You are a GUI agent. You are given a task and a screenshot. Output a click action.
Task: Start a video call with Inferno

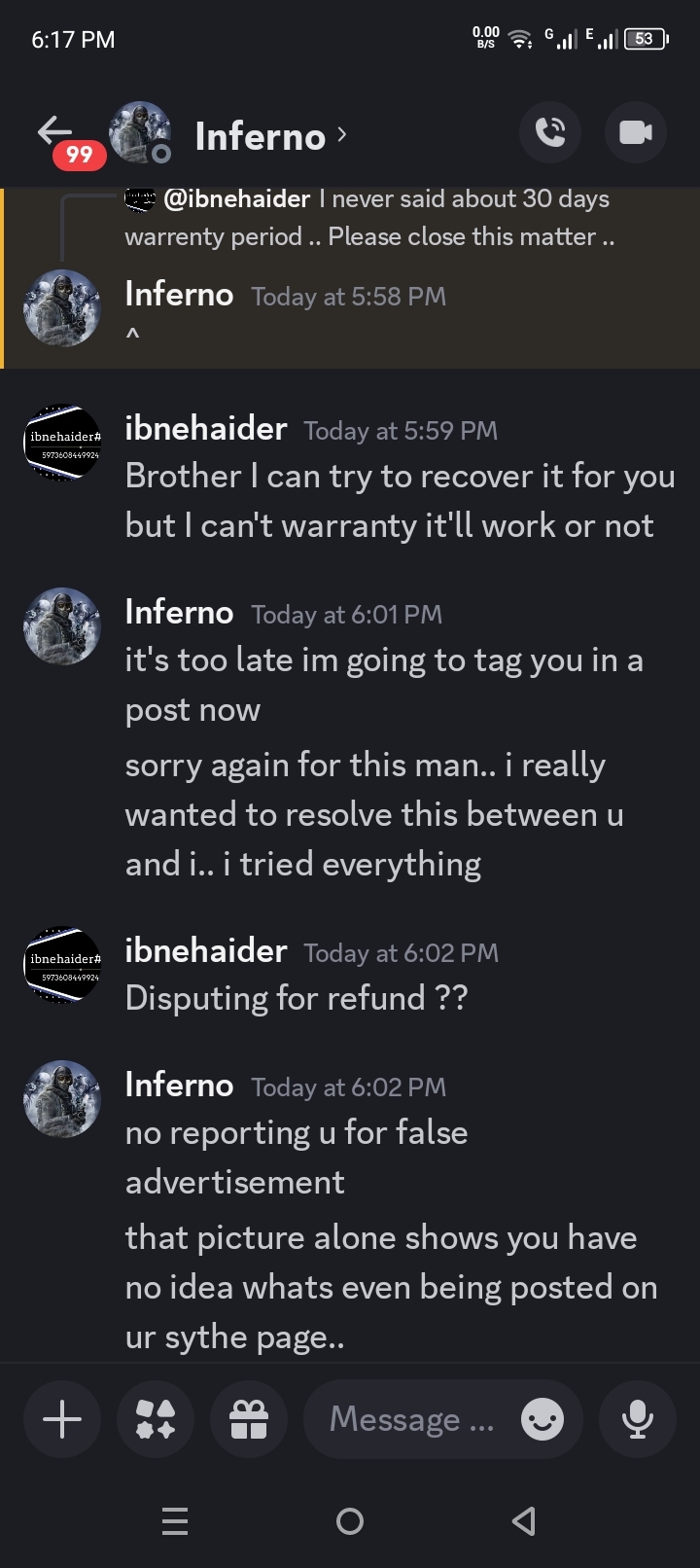(635, 132)
